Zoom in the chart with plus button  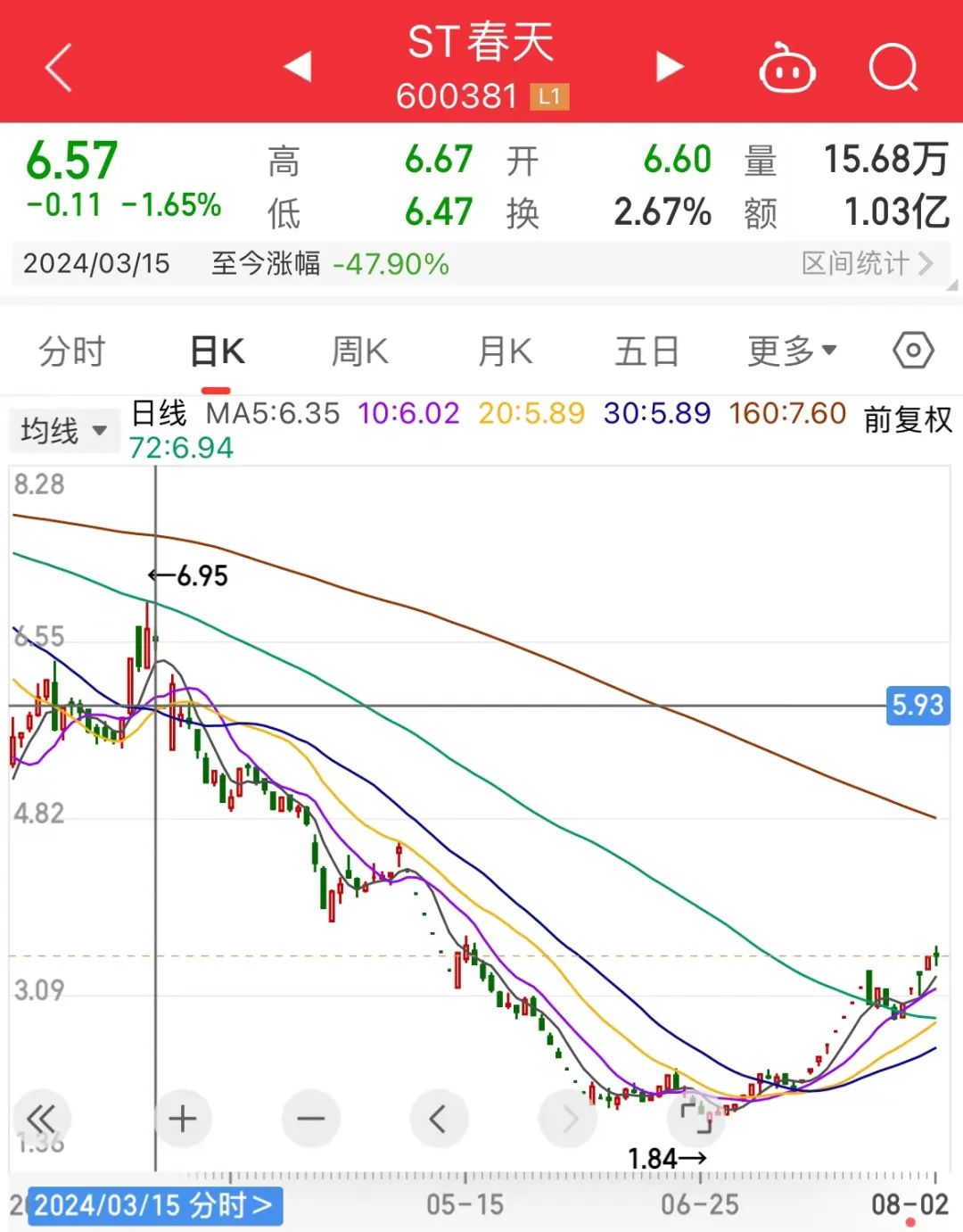pyautogui.click(x=183, y=1119)
